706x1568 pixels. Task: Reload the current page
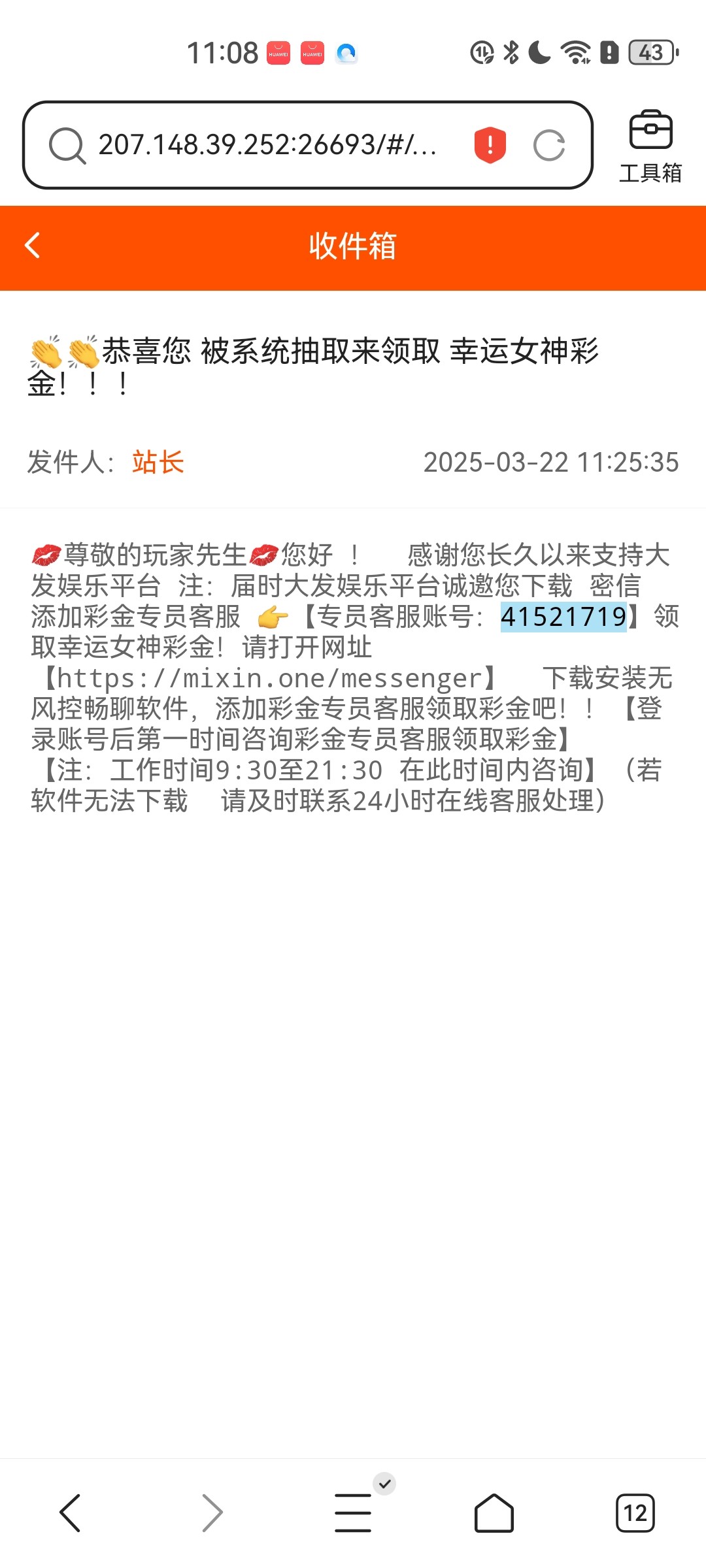pyautogui.click(x=548, y=145)
